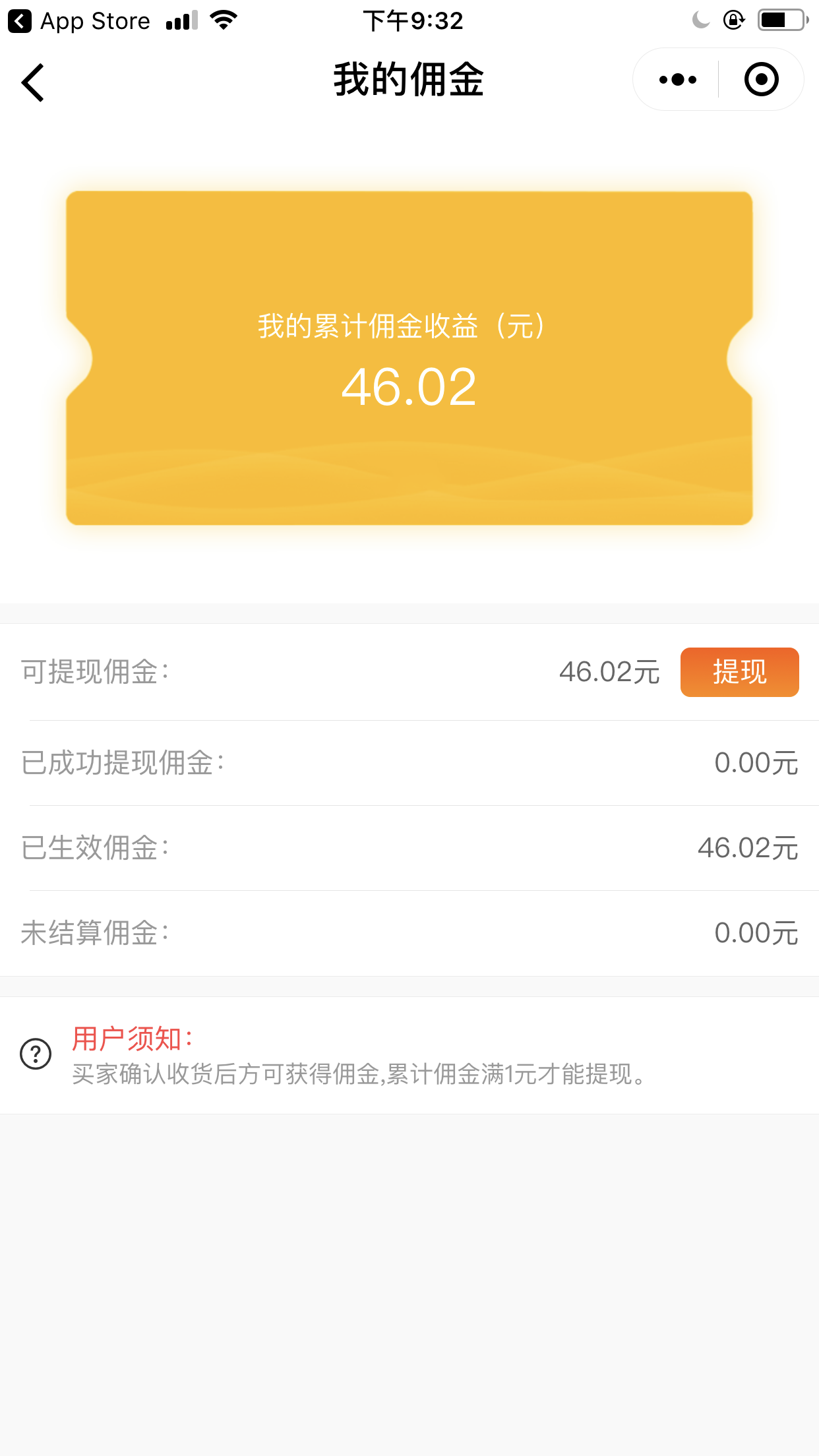This screenshot has width=819, height=1456.
Task: Tap the 用户须知 question mark icon
Action: point(36,1054)
